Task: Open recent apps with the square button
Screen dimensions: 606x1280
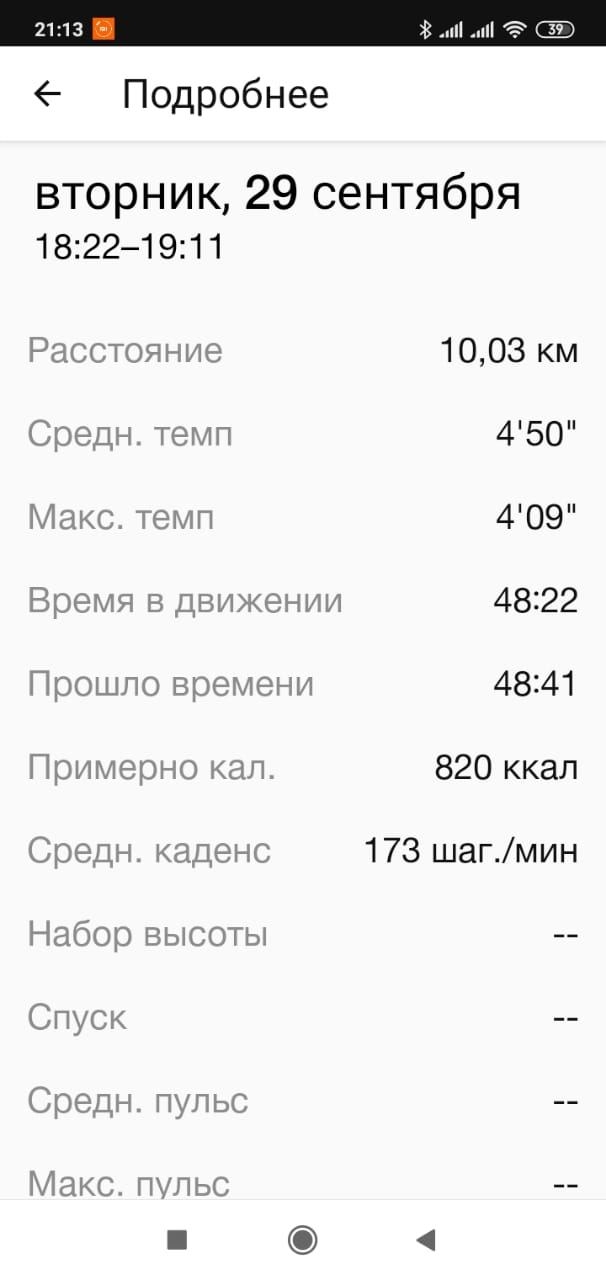Action: click(177, 1240)
